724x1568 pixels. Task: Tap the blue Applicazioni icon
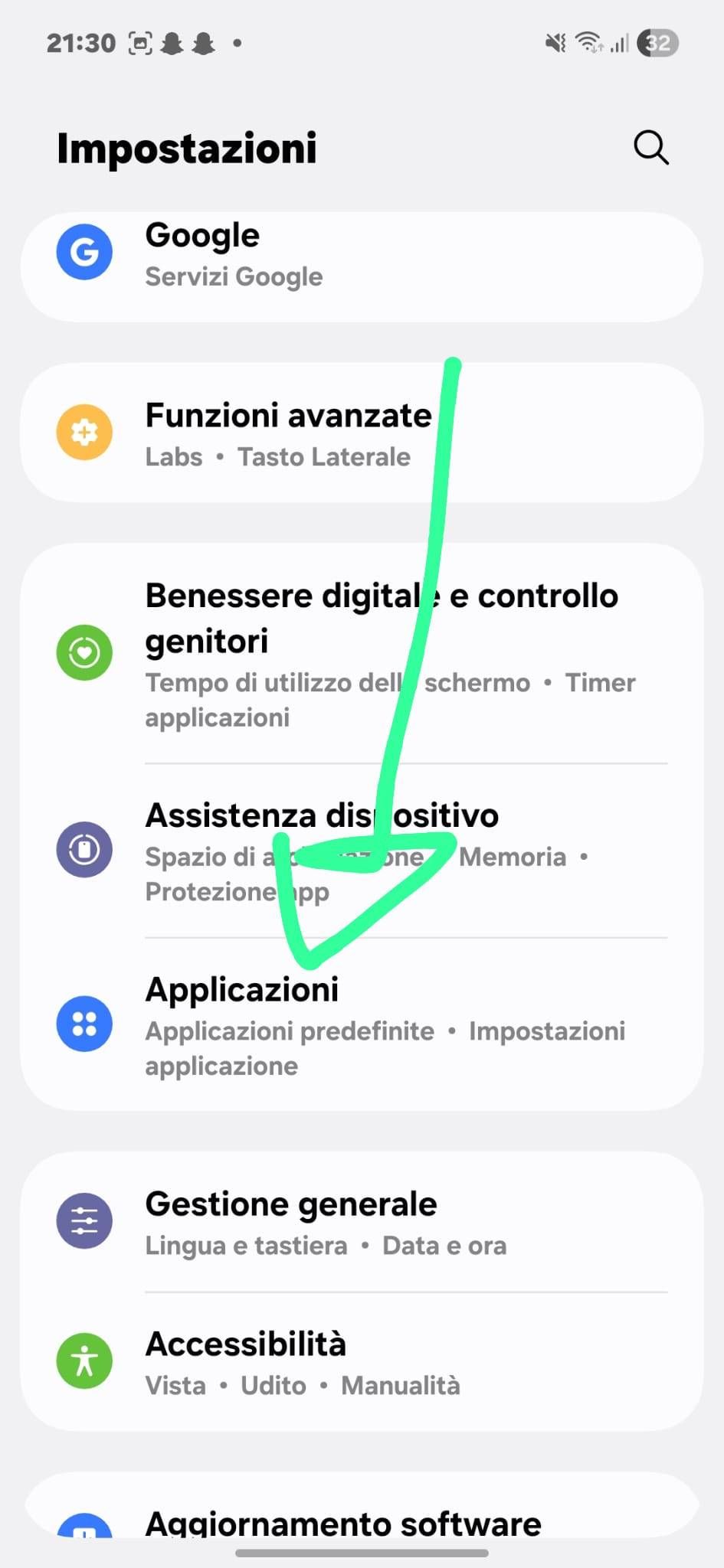click(84, 1024)
